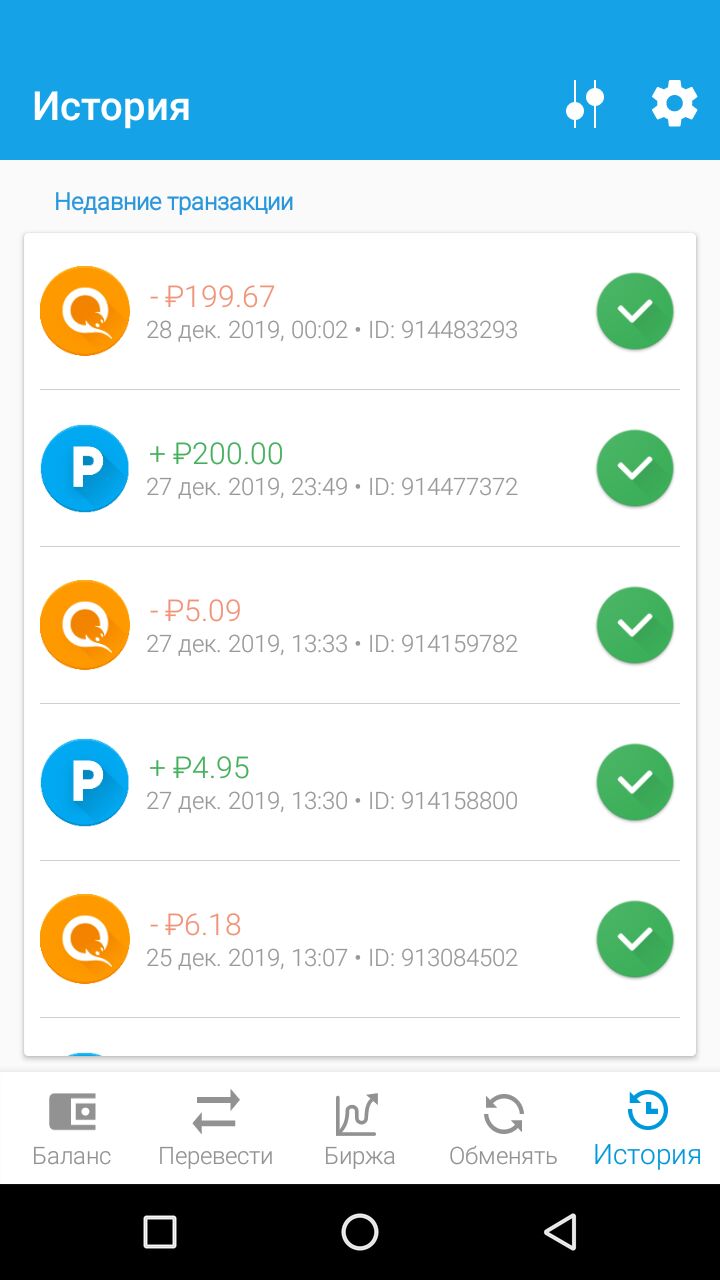720x1280 pixels.
Task: Go to the home screen
Action: (360, 1232)
